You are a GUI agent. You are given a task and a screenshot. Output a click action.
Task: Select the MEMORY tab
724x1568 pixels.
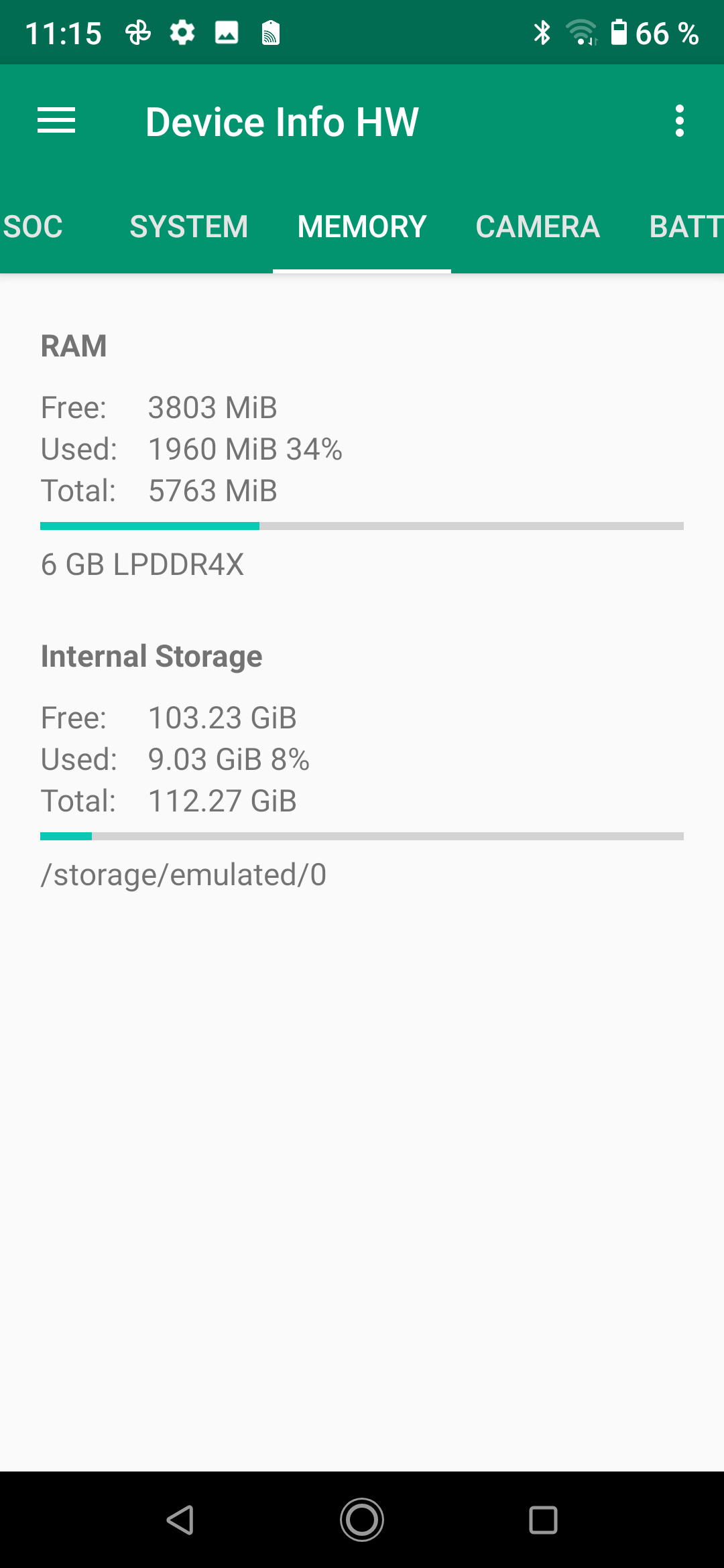(x=361, y=226)
